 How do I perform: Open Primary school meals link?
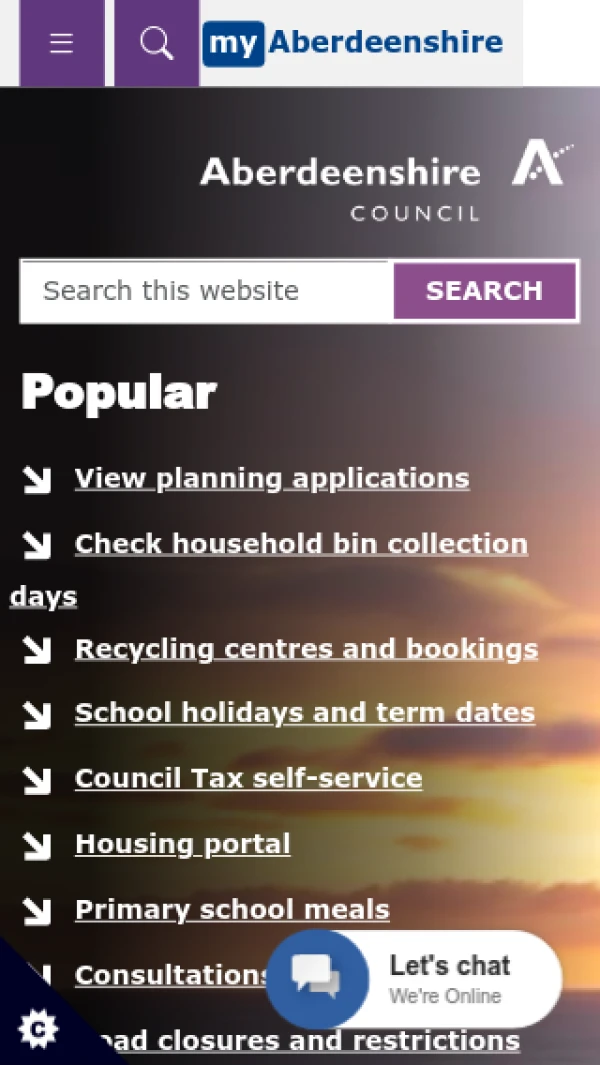tap(232, 910)
